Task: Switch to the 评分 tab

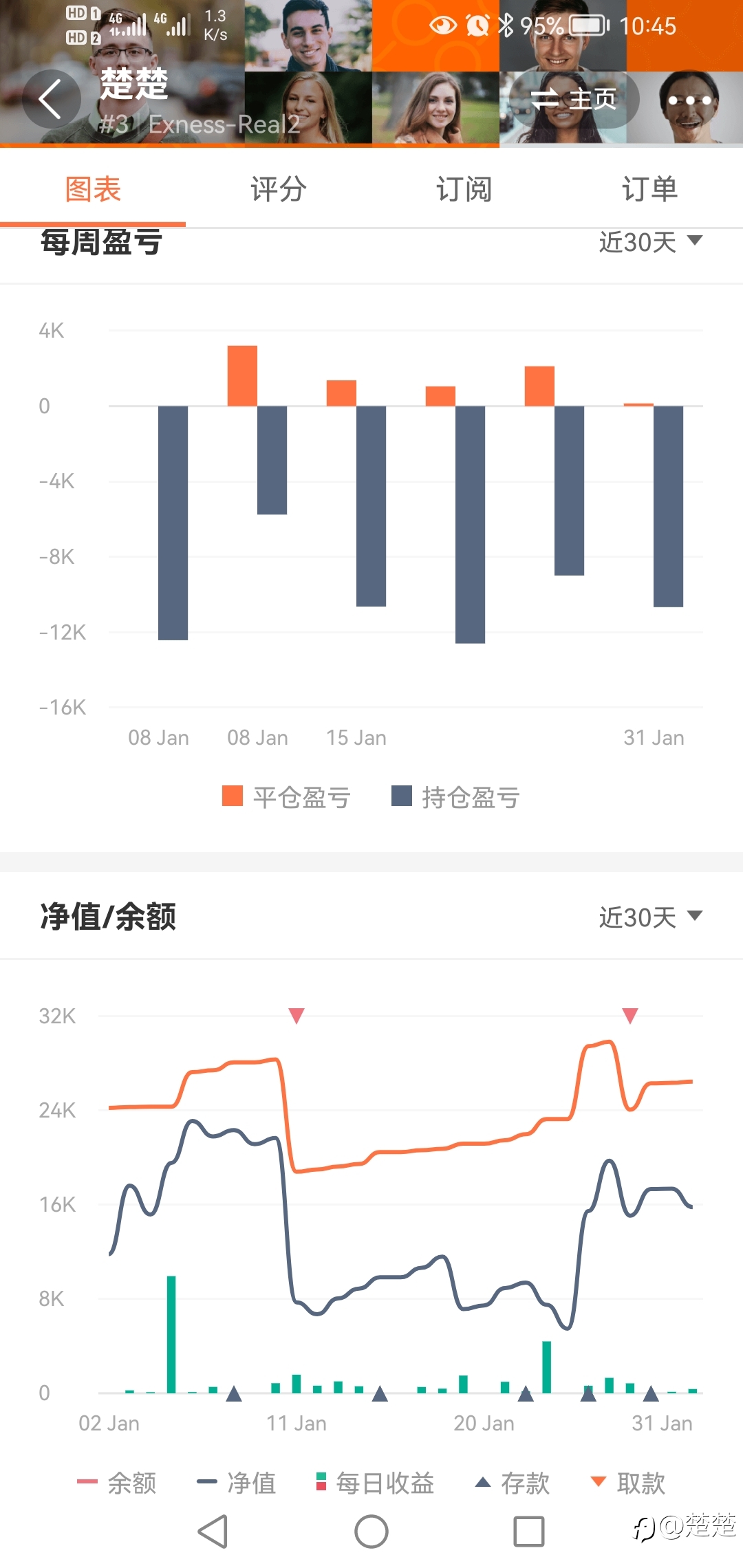Action: 279,189
